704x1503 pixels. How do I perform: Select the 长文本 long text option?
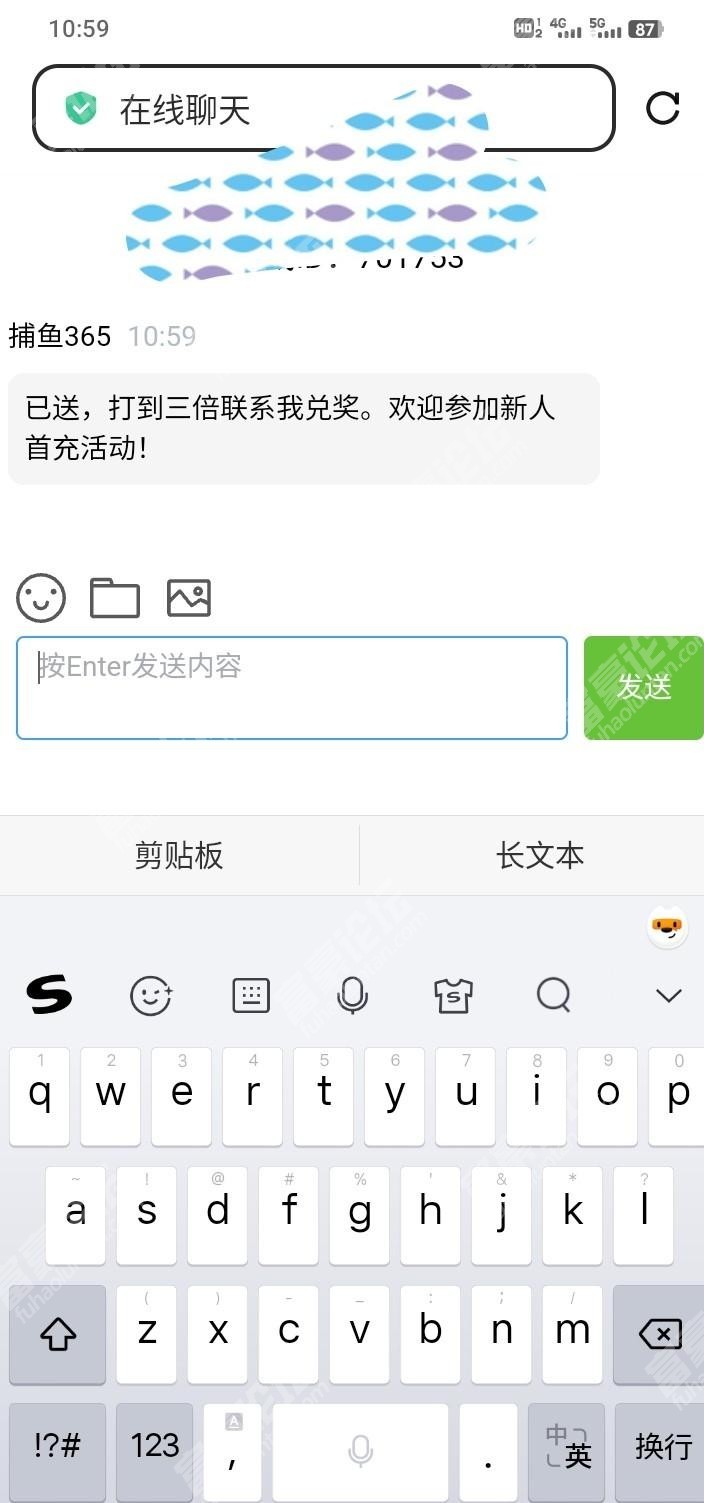[540, 856]
